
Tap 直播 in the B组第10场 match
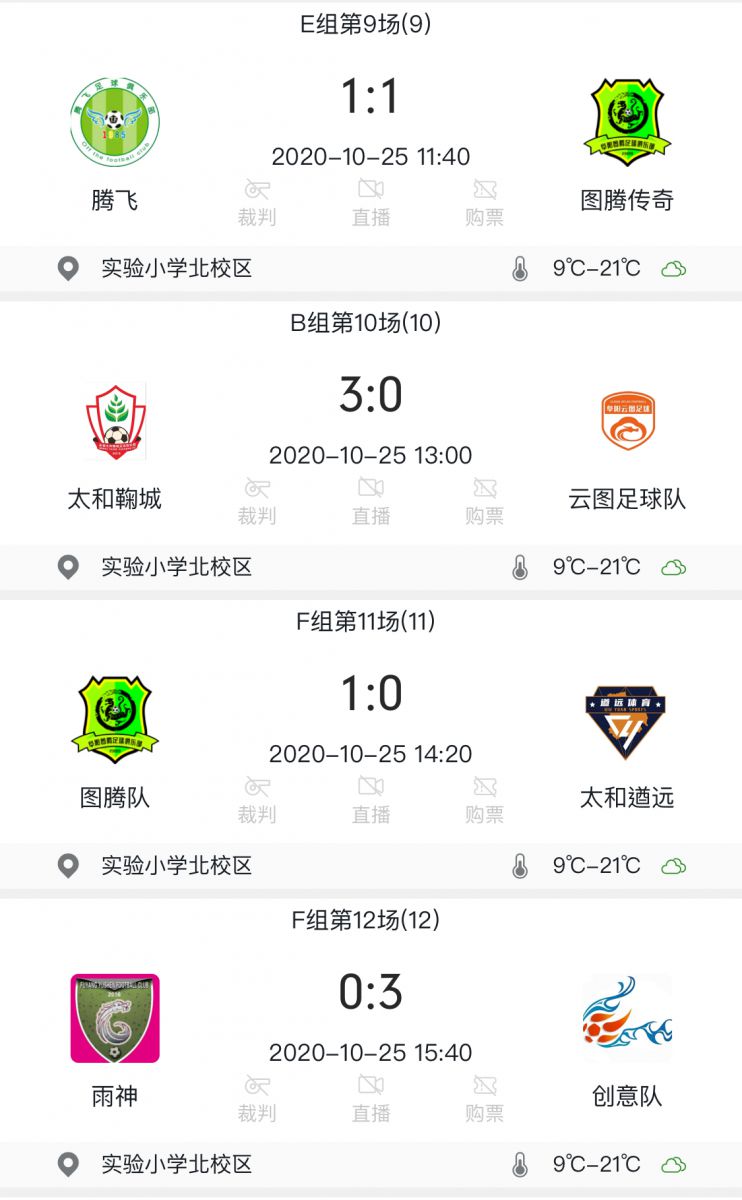[x=371, y=501]
